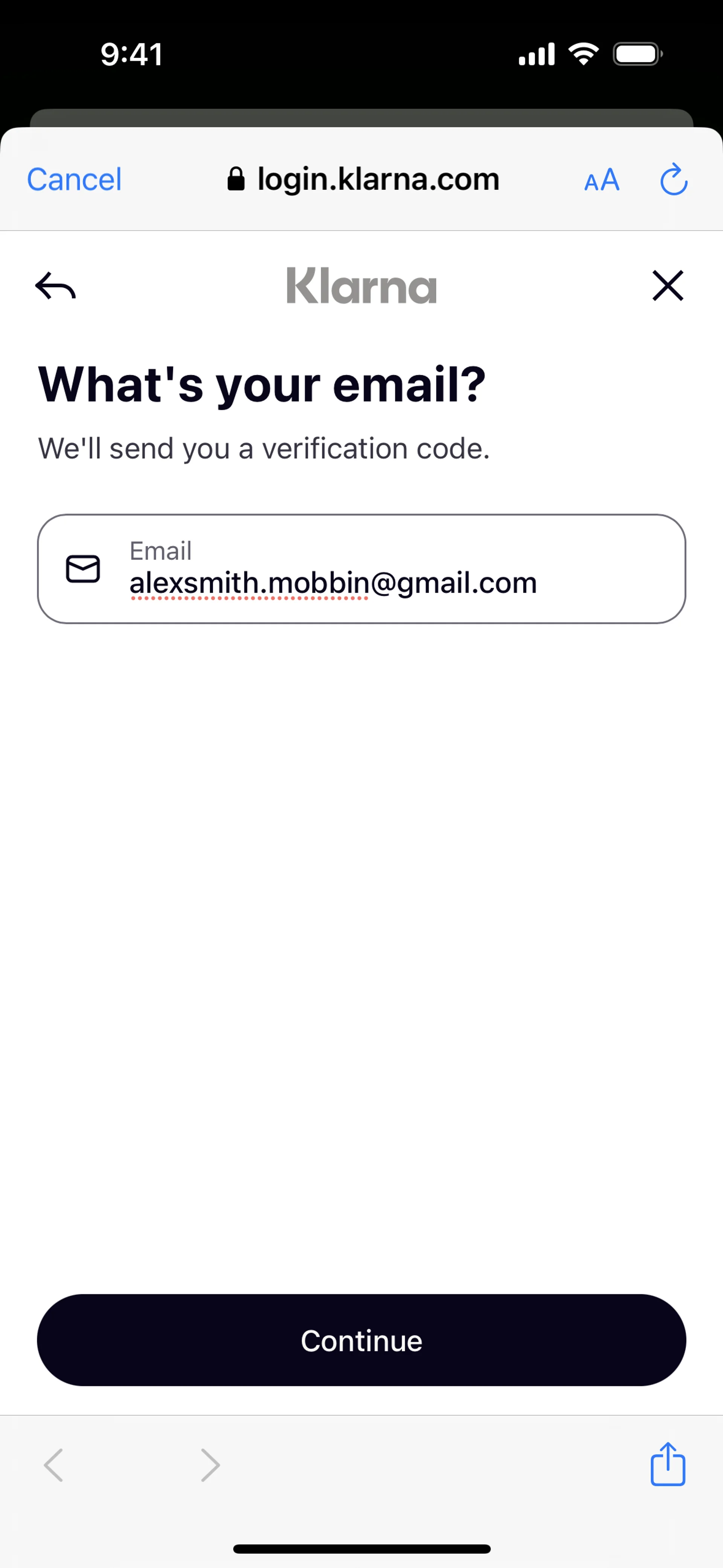This screenshot has height=1568, width=723.
Task: Go back using the Klarna back arrow
Action: click(55, 286)
